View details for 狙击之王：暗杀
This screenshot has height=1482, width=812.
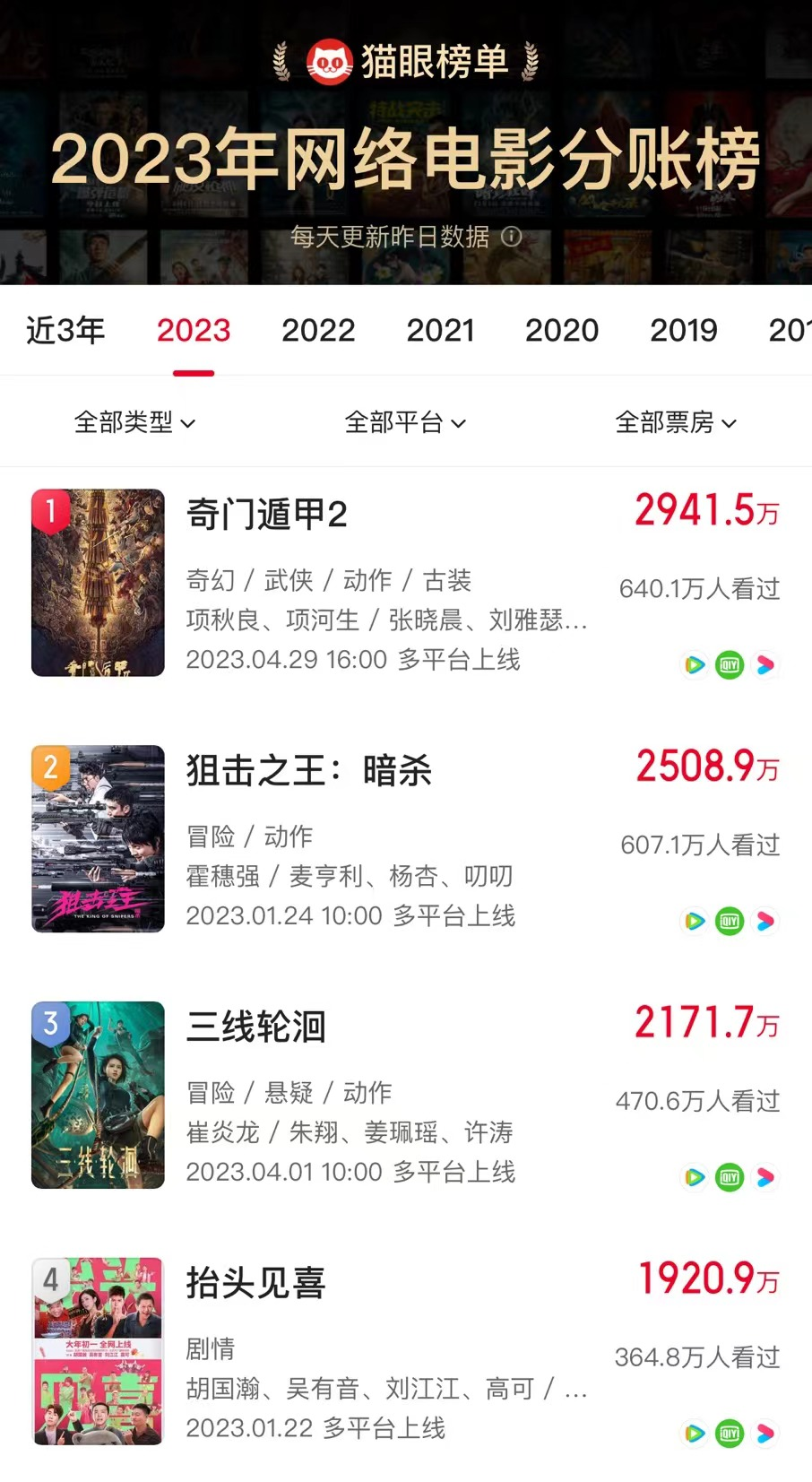coord(308,771)
